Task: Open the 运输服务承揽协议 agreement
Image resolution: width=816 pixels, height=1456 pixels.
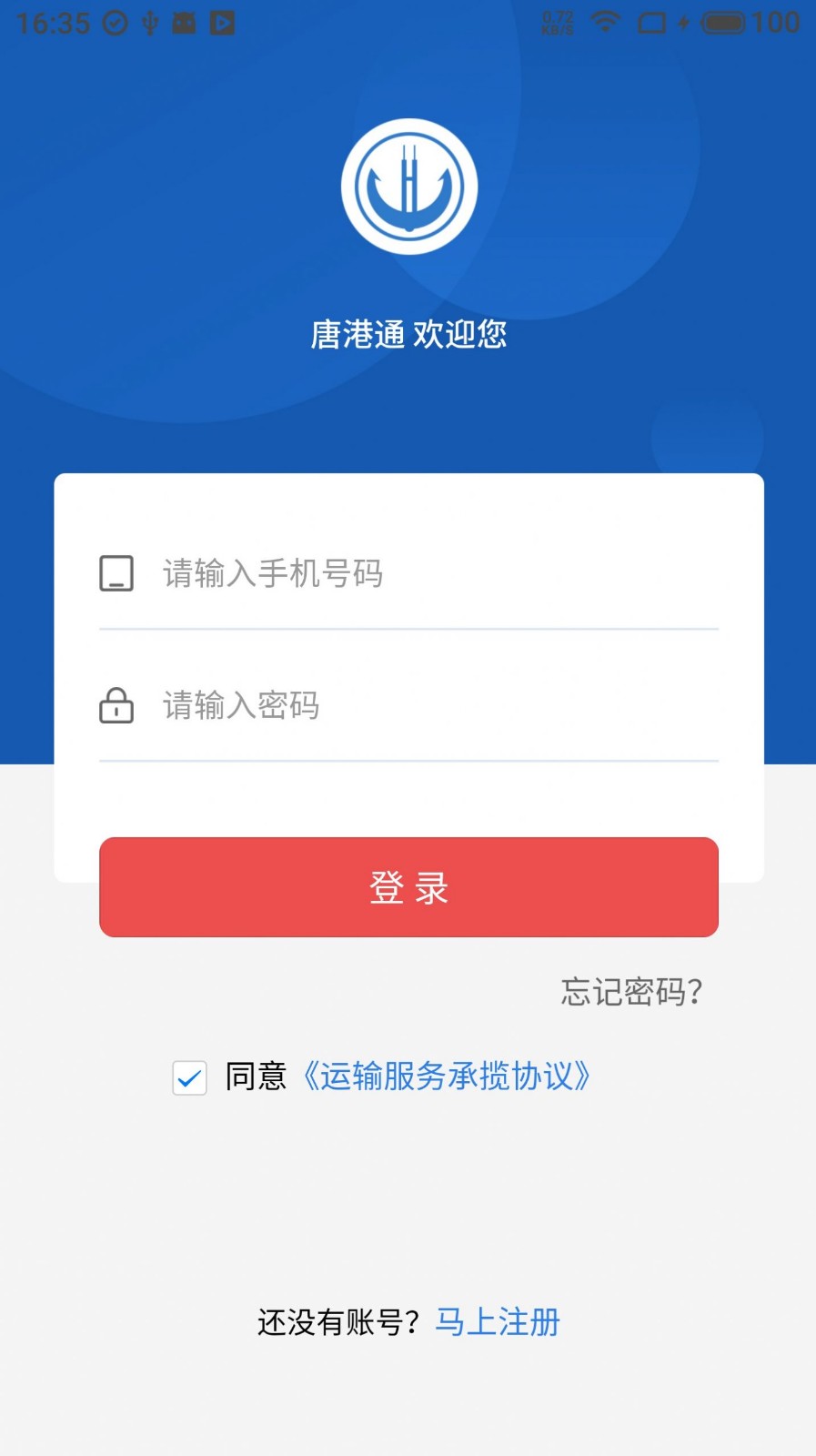Action: (448, 1077)
